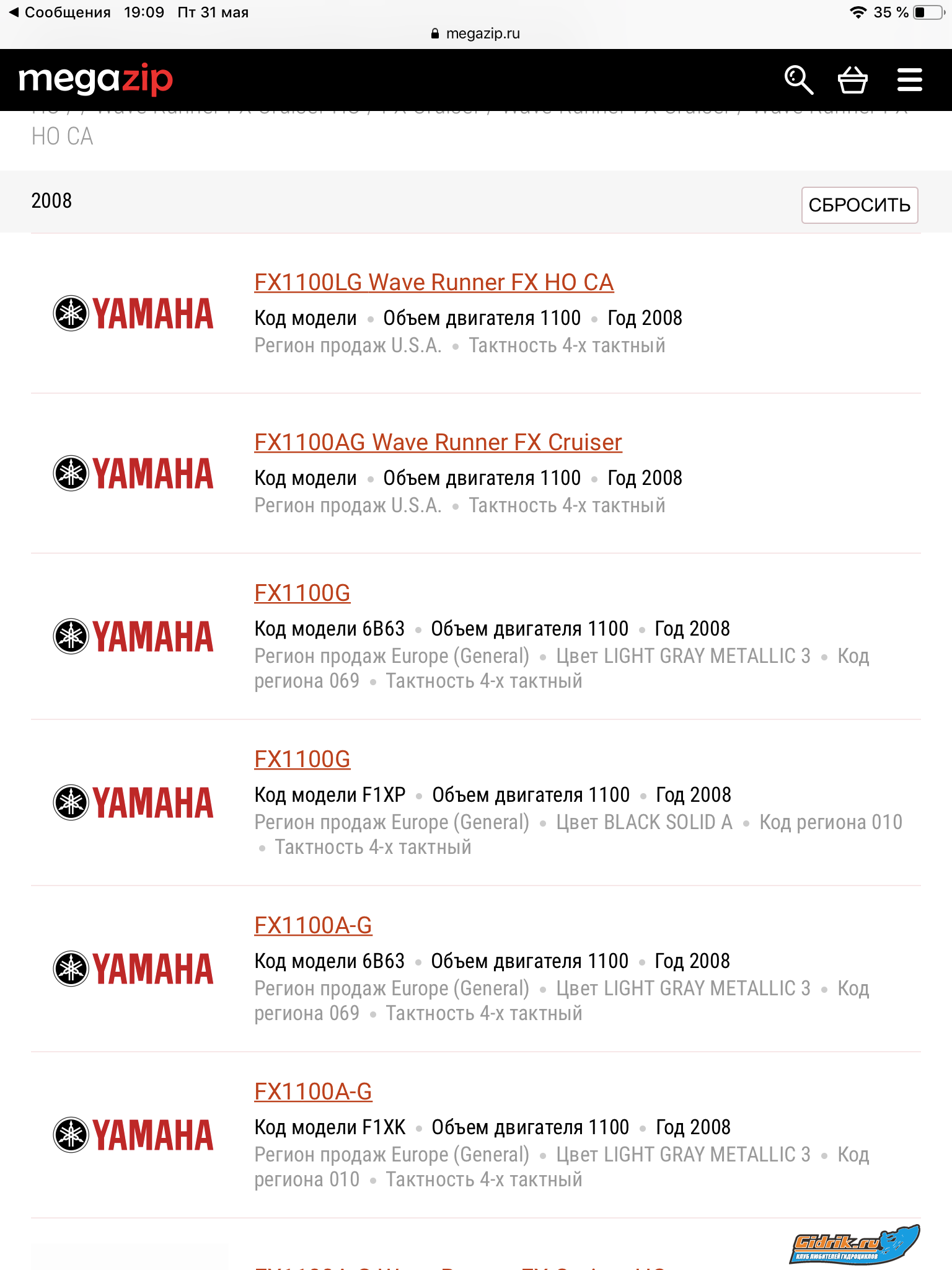Open the search magnifier icon
952x1270 pixels.
[x=798, y=80]
